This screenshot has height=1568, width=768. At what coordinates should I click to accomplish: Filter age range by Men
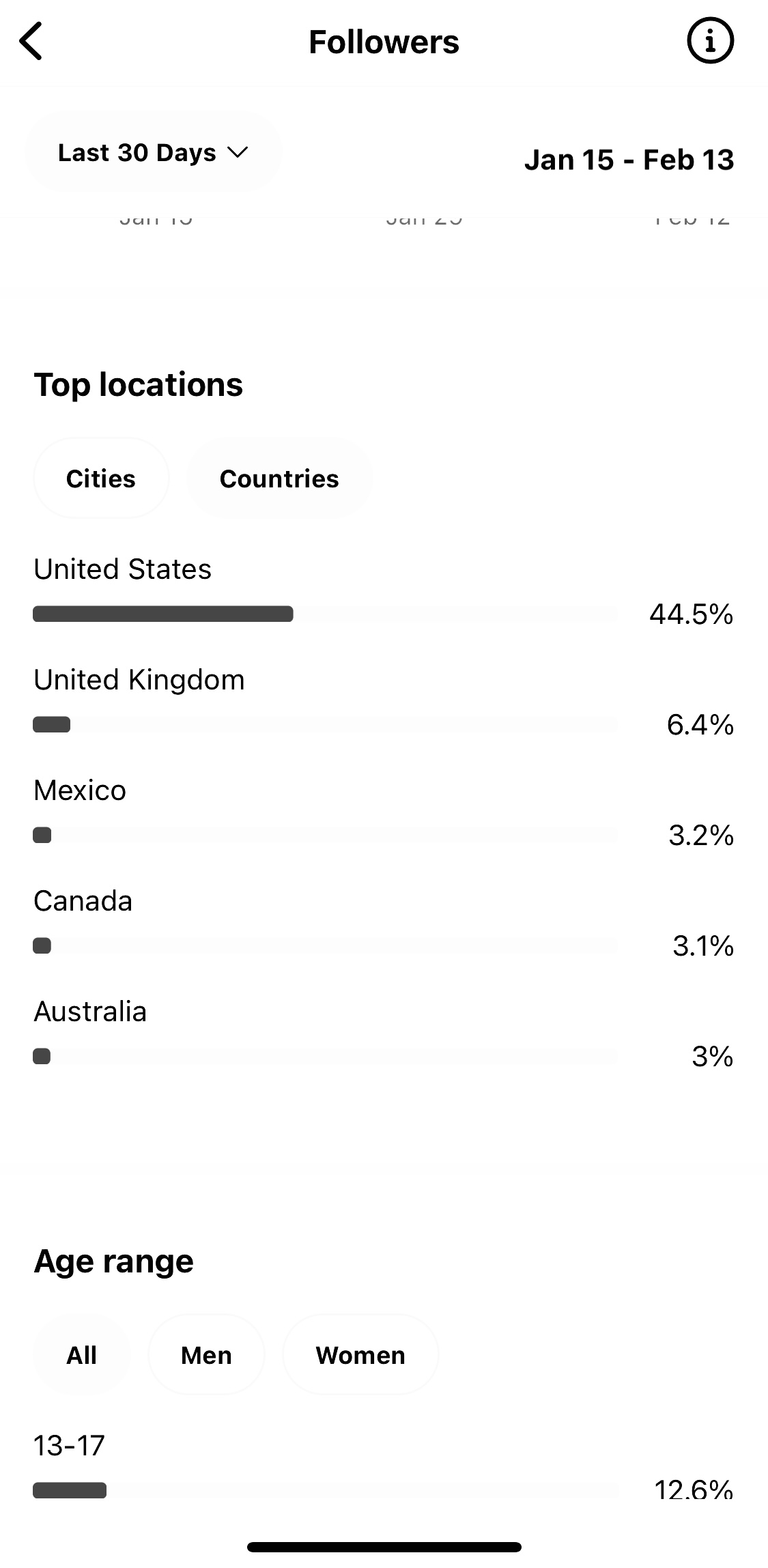[x=206, y=1355]
